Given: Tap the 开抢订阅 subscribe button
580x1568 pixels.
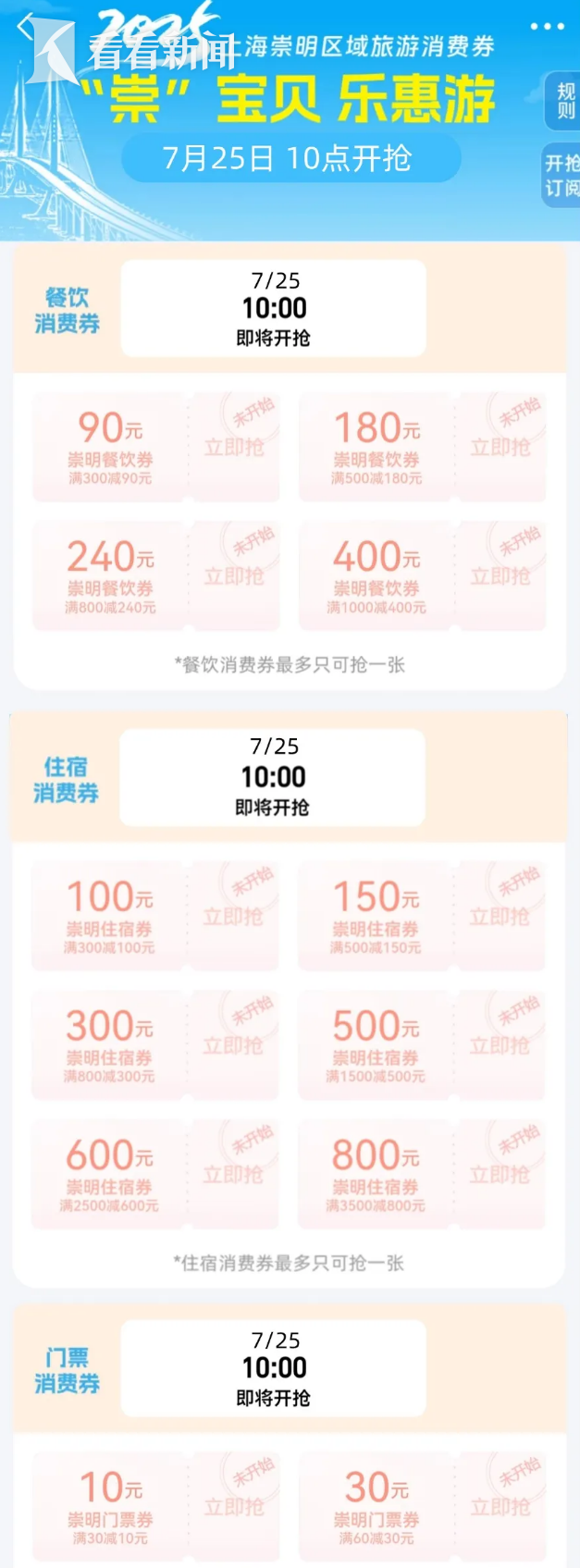Looking at the screenshot, I should (x=561, y=176).
